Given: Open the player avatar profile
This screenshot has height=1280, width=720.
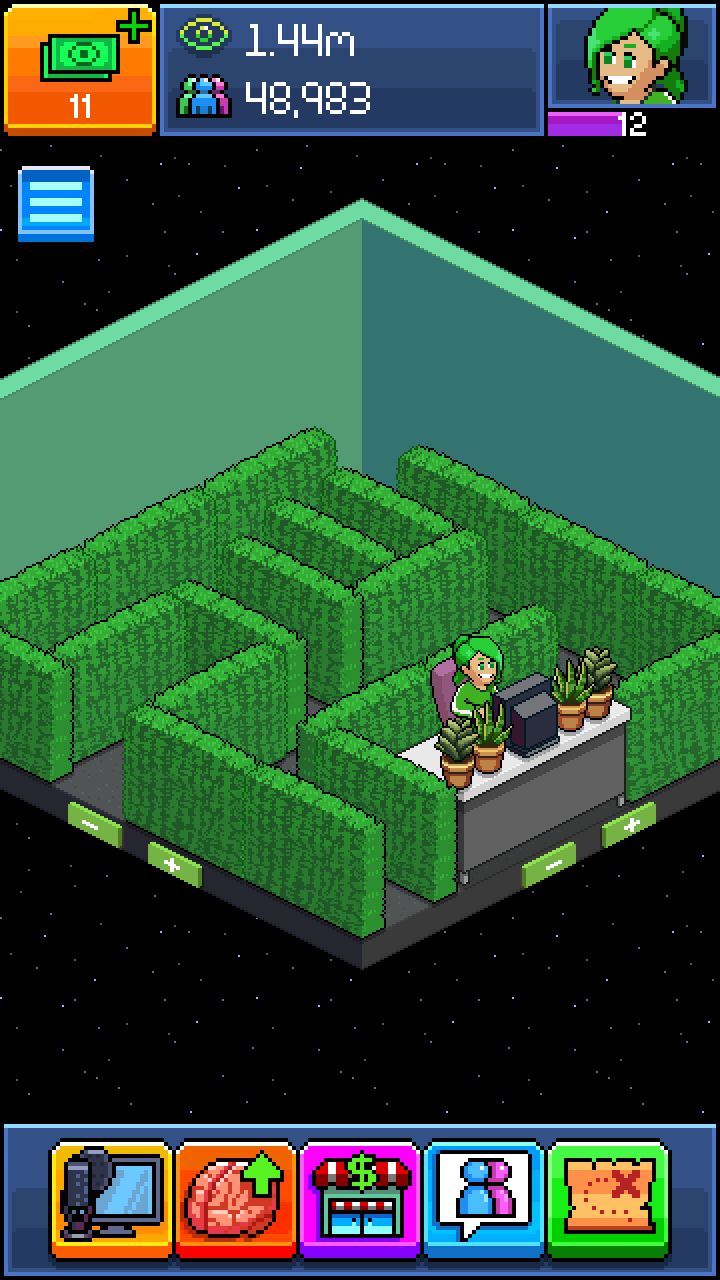Looking at the screenshot, I should (631, 56).
